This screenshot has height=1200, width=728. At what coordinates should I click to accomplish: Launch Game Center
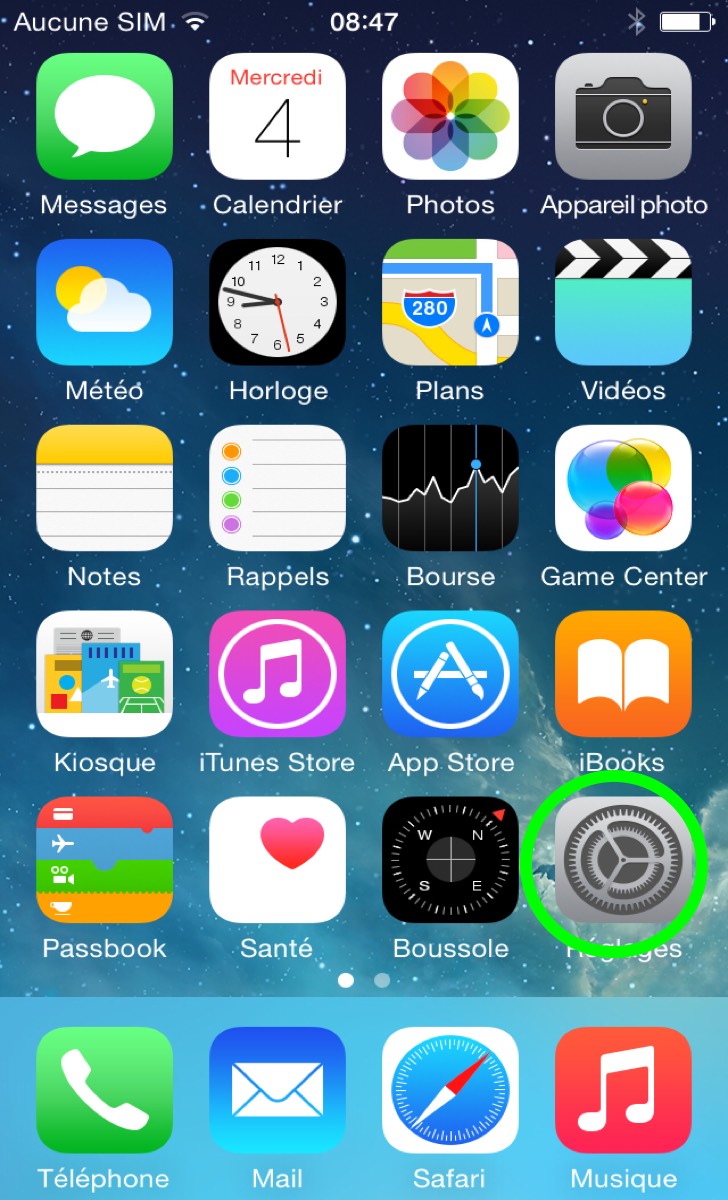click(623, 488)
